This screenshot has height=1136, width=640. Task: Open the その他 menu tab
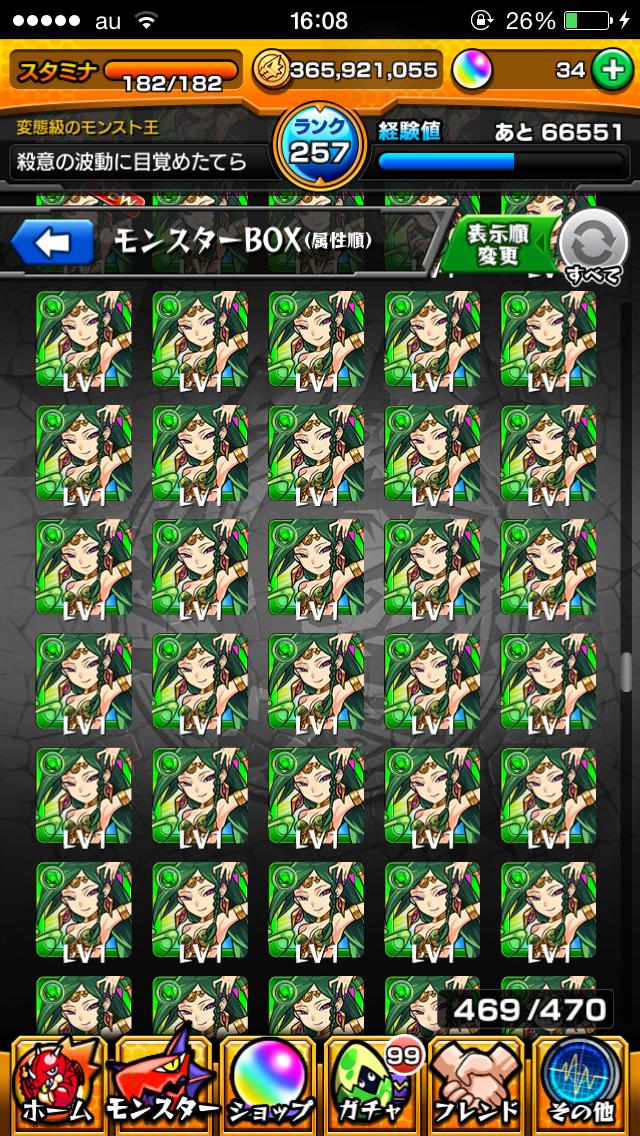(584, 1082)
